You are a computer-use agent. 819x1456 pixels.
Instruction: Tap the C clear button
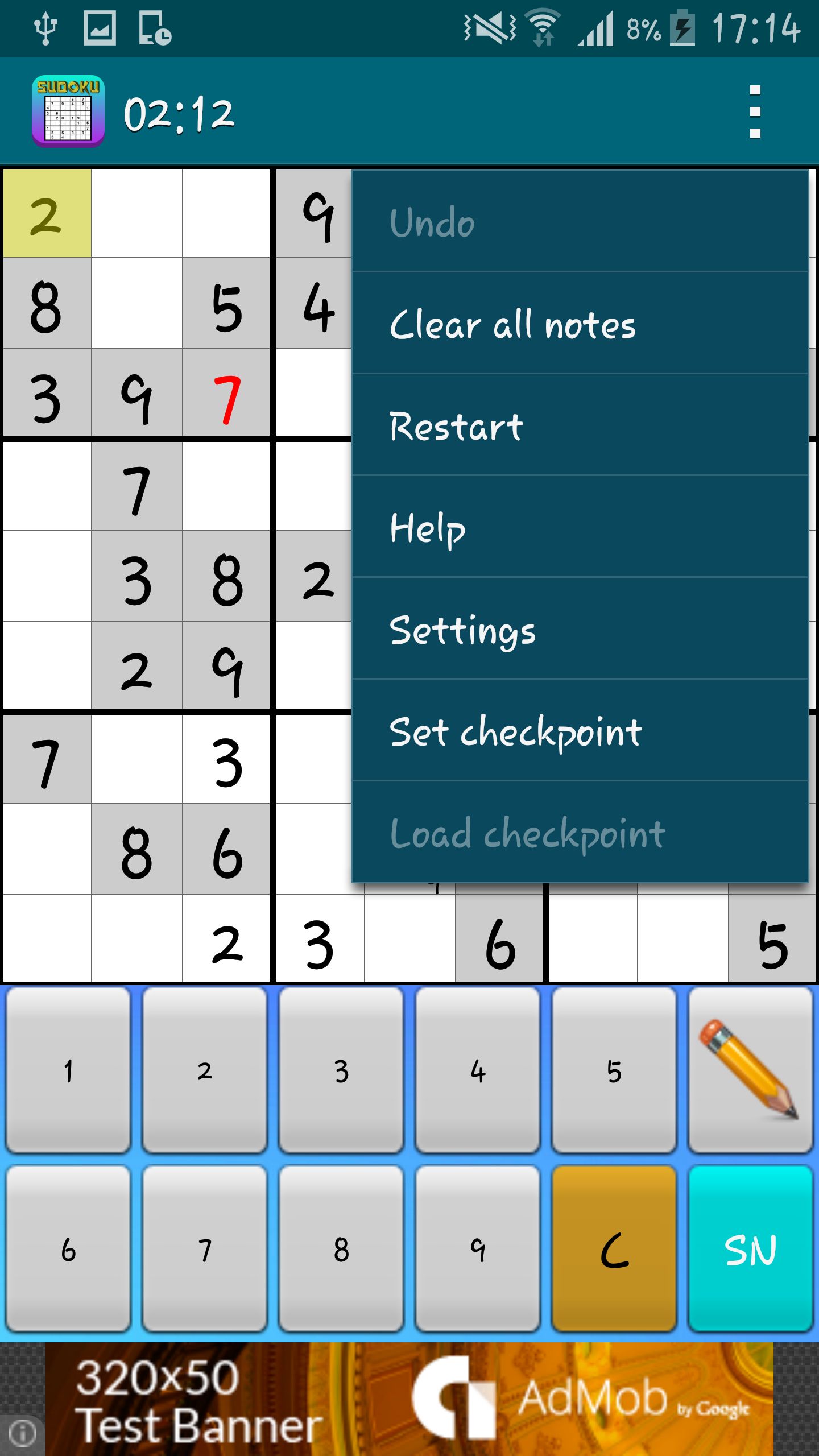[614, 1249]
